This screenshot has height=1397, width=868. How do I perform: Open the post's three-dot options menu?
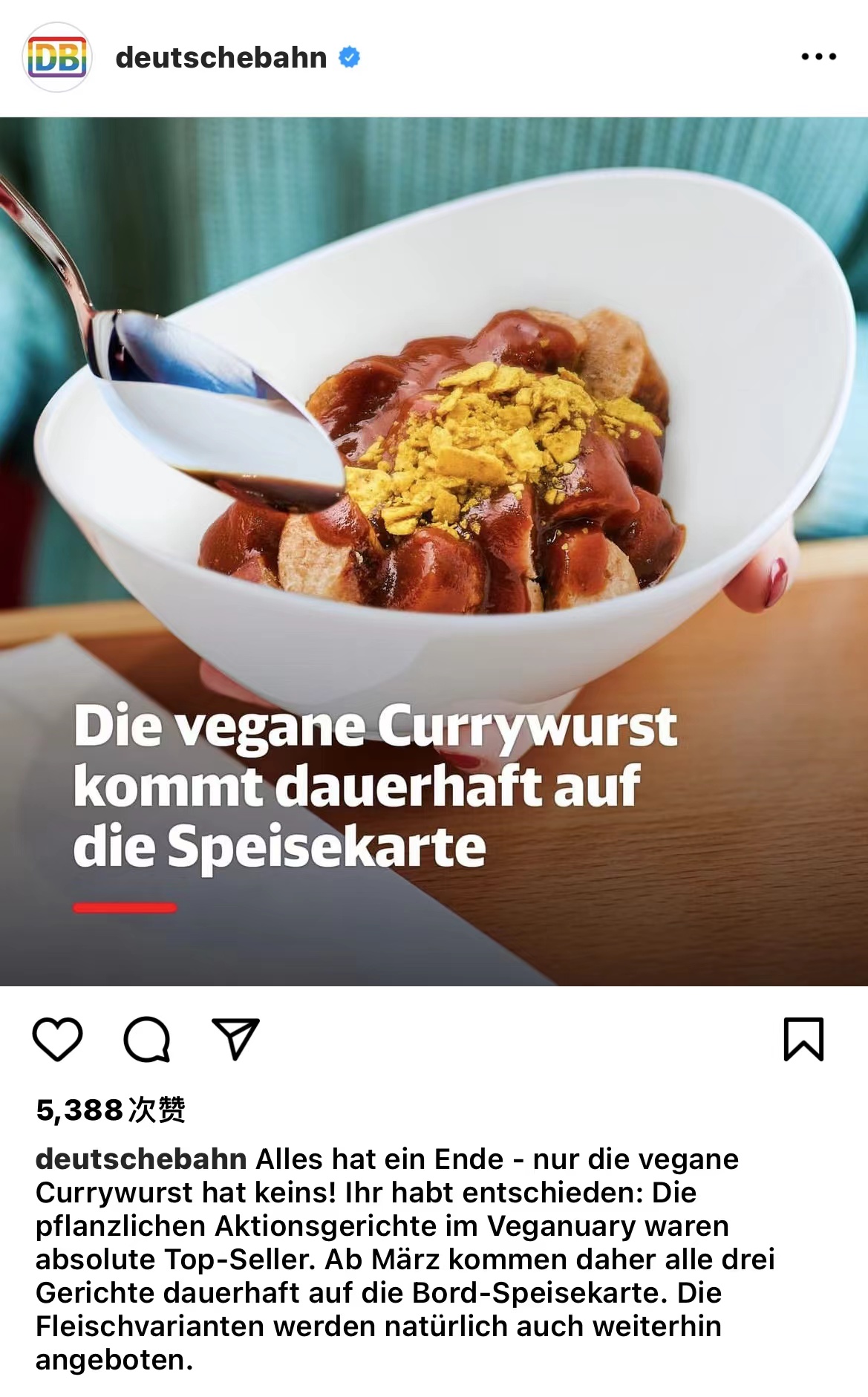[818, 56]
